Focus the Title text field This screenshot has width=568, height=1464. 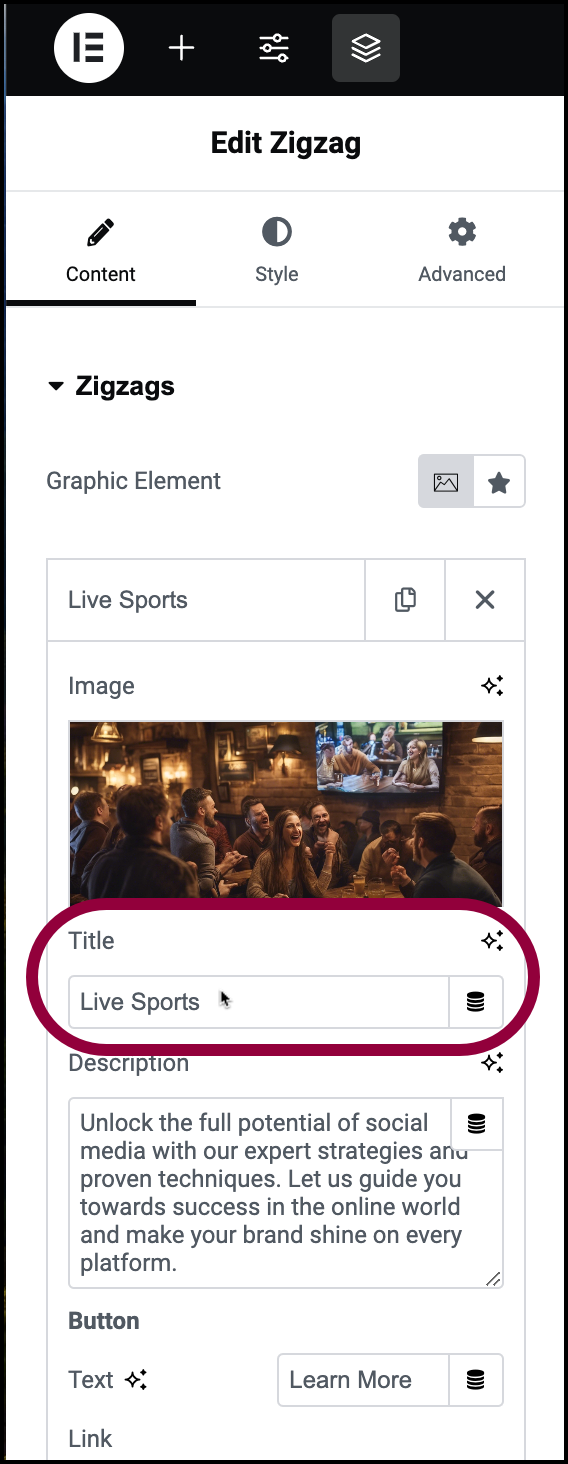(259, 1002)
